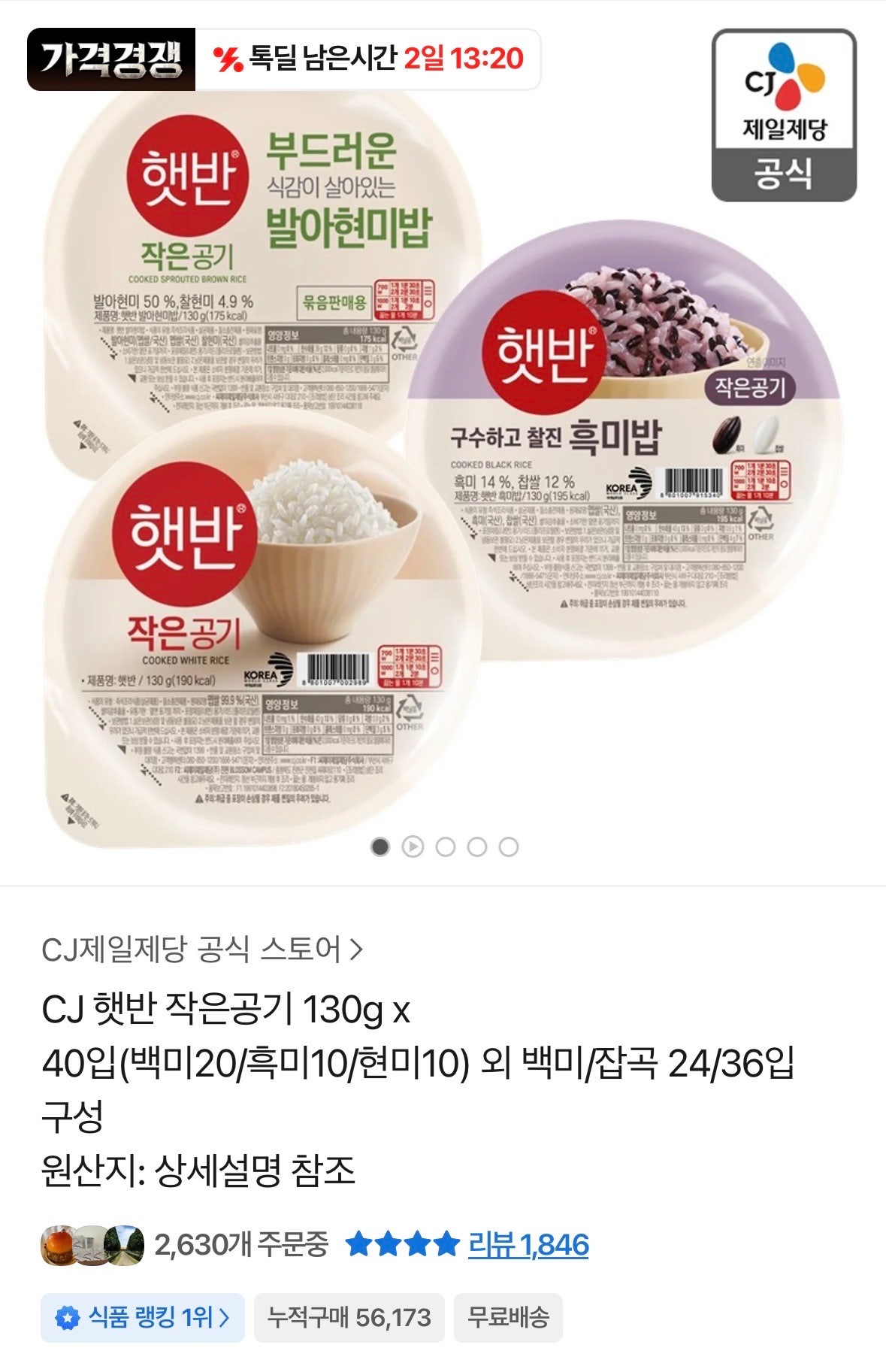
Task: Tap the blue ribbon icon beside 식품 랭킹
Action: click(68, 1316)
